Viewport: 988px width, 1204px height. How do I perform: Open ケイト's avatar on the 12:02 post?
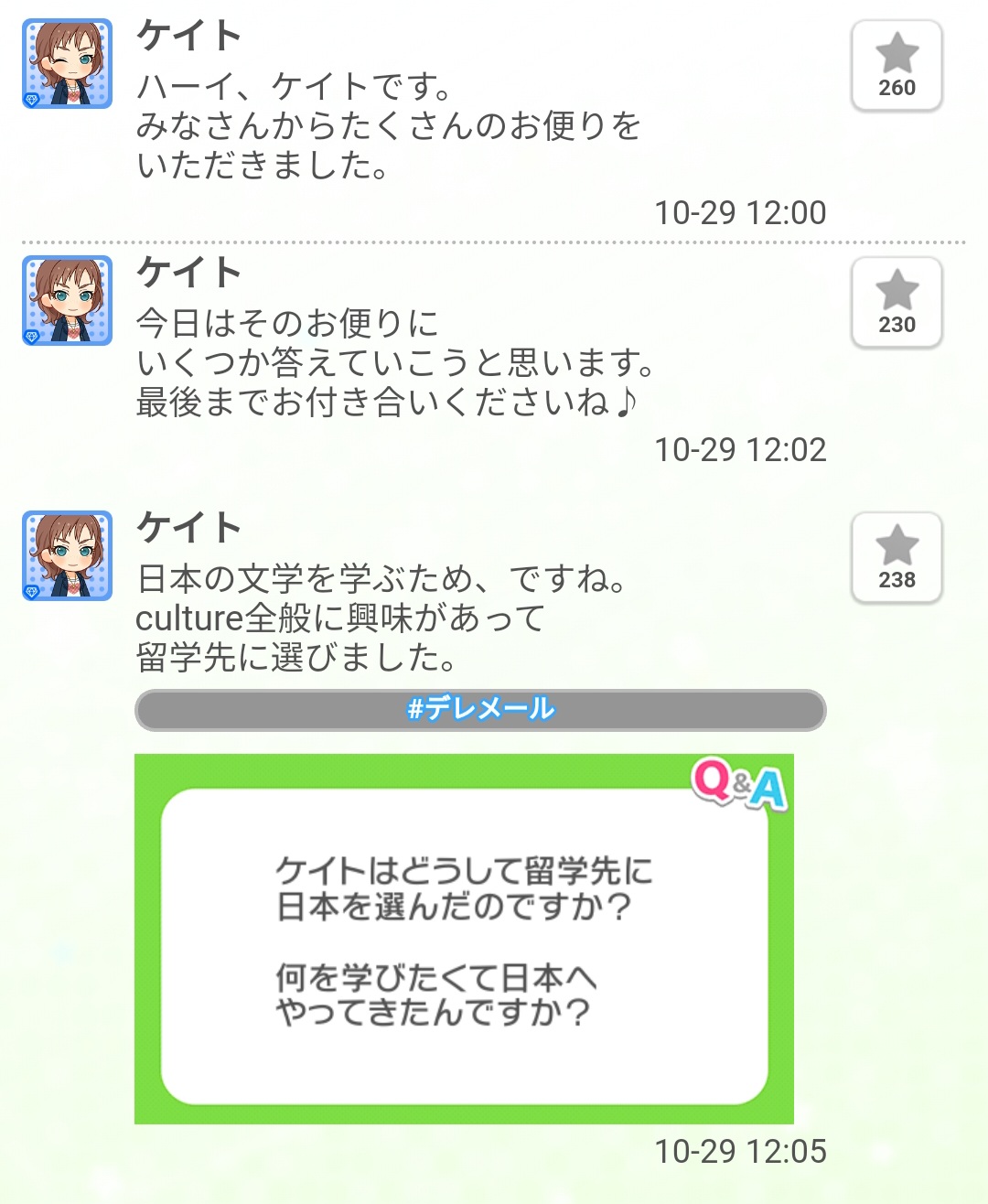click(x=68, y=301)
